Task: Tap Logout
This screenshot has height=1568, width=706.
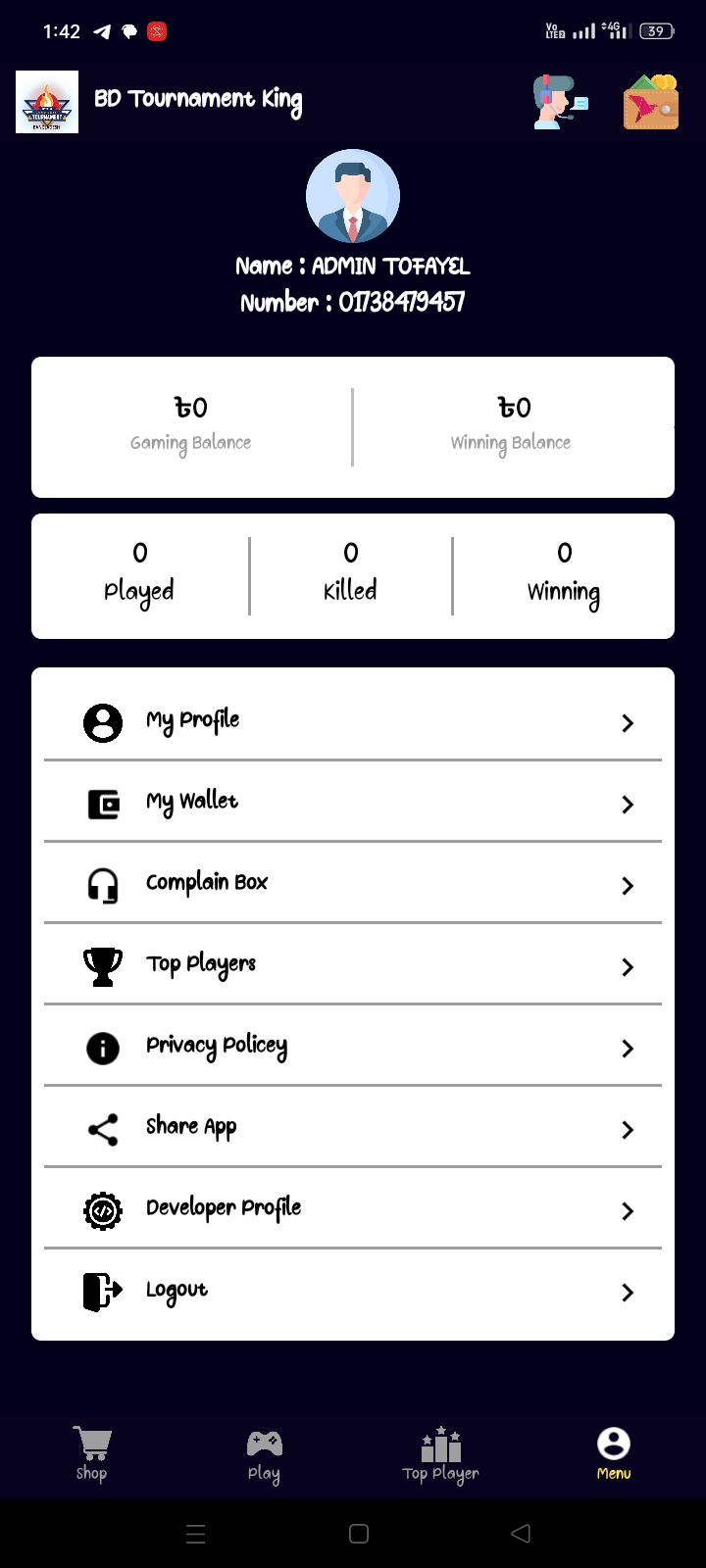Action: (x=353, y=1292)
